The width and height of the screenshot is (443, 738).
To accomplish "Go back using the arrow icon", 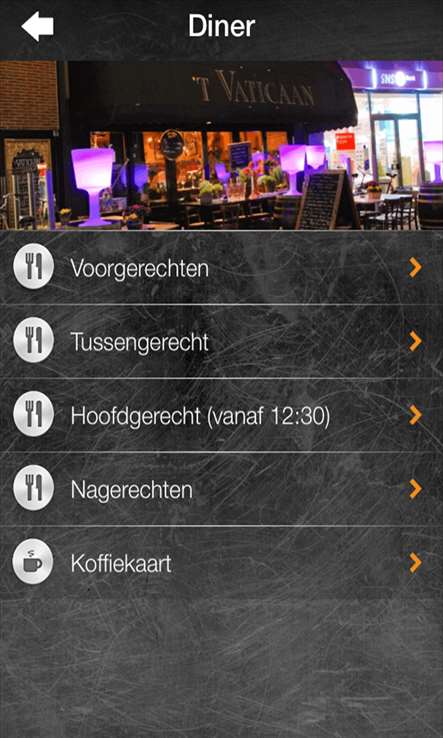I will pos(37,26).
